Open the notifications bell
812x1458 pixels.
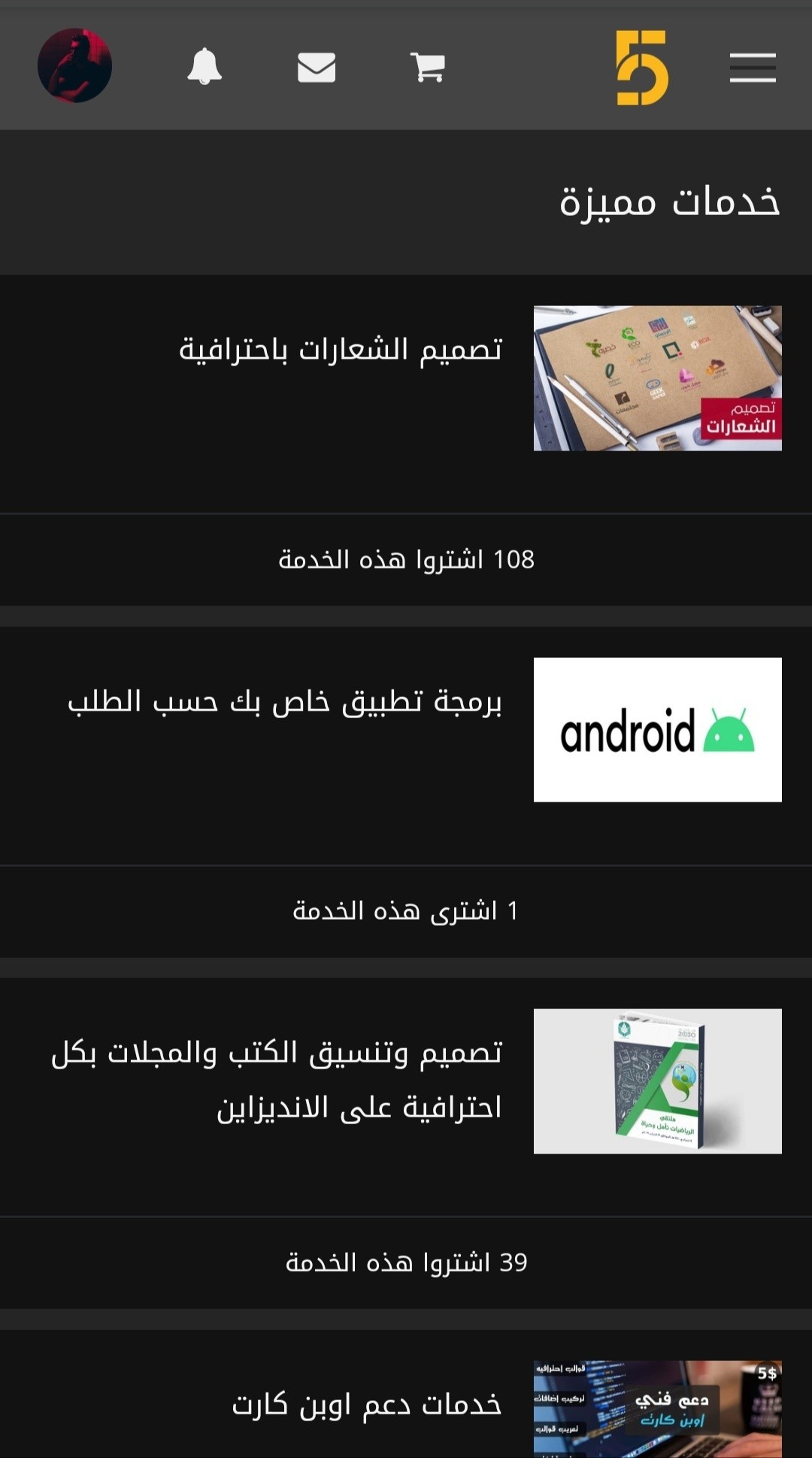tap(205, 67)
